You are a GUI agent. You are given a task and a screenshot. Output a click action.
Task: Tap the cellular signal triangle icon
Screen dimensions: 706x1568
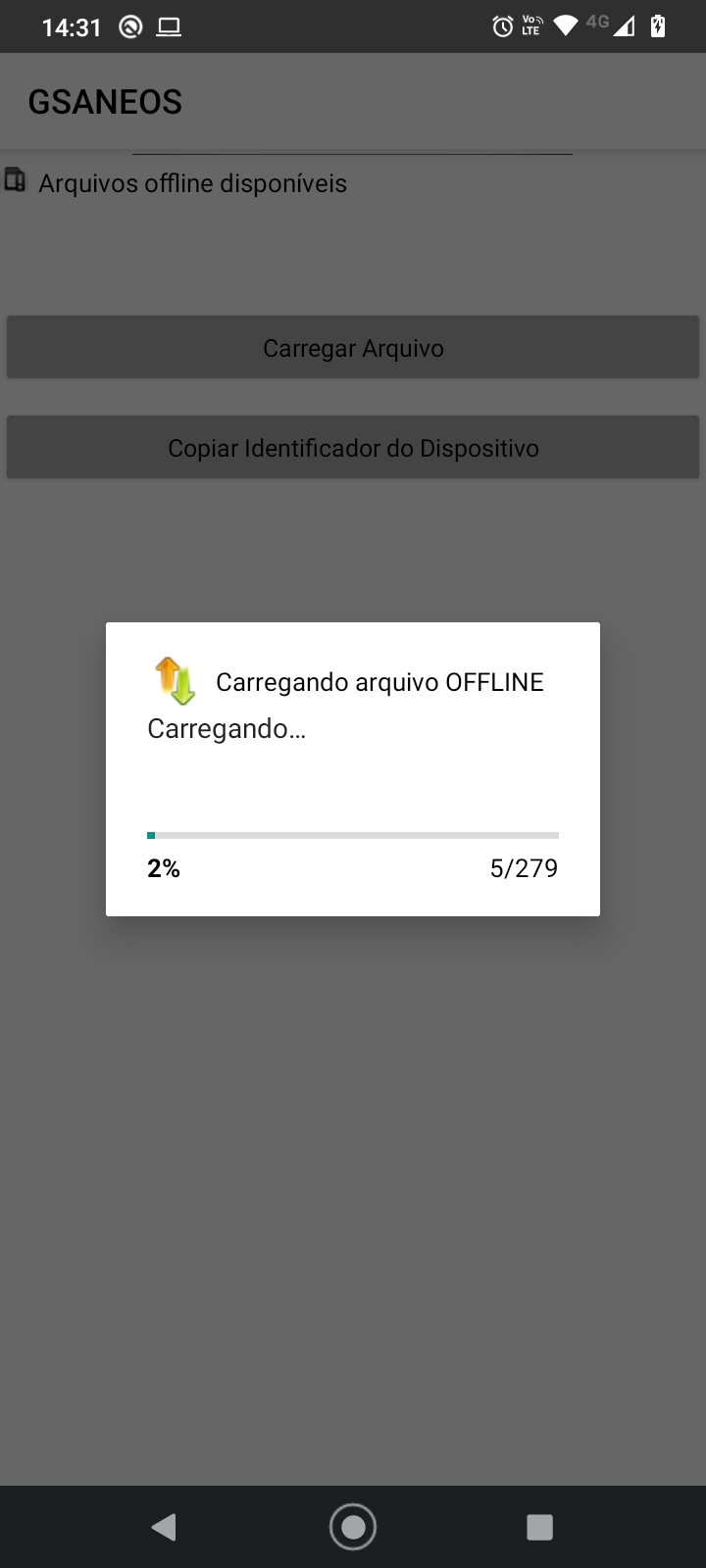coord(626,25)
